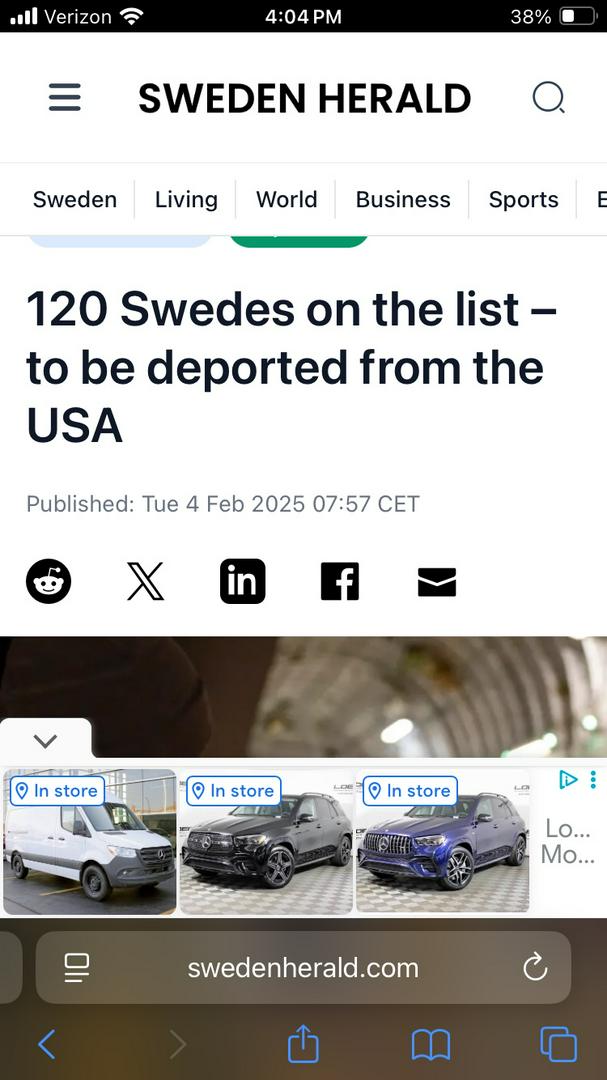
Task: Open the hamburger menu
Action: (64, 97)
